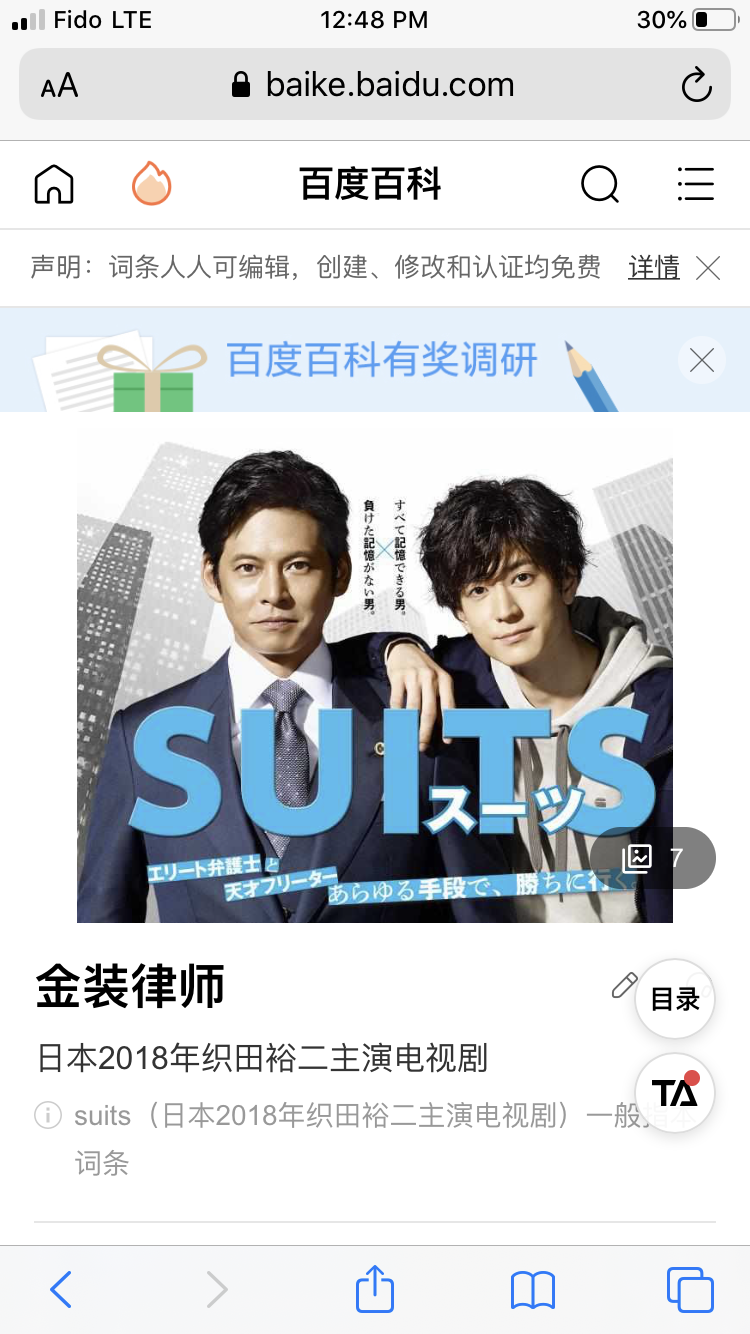Open the trending flame icon

(152, 184)
